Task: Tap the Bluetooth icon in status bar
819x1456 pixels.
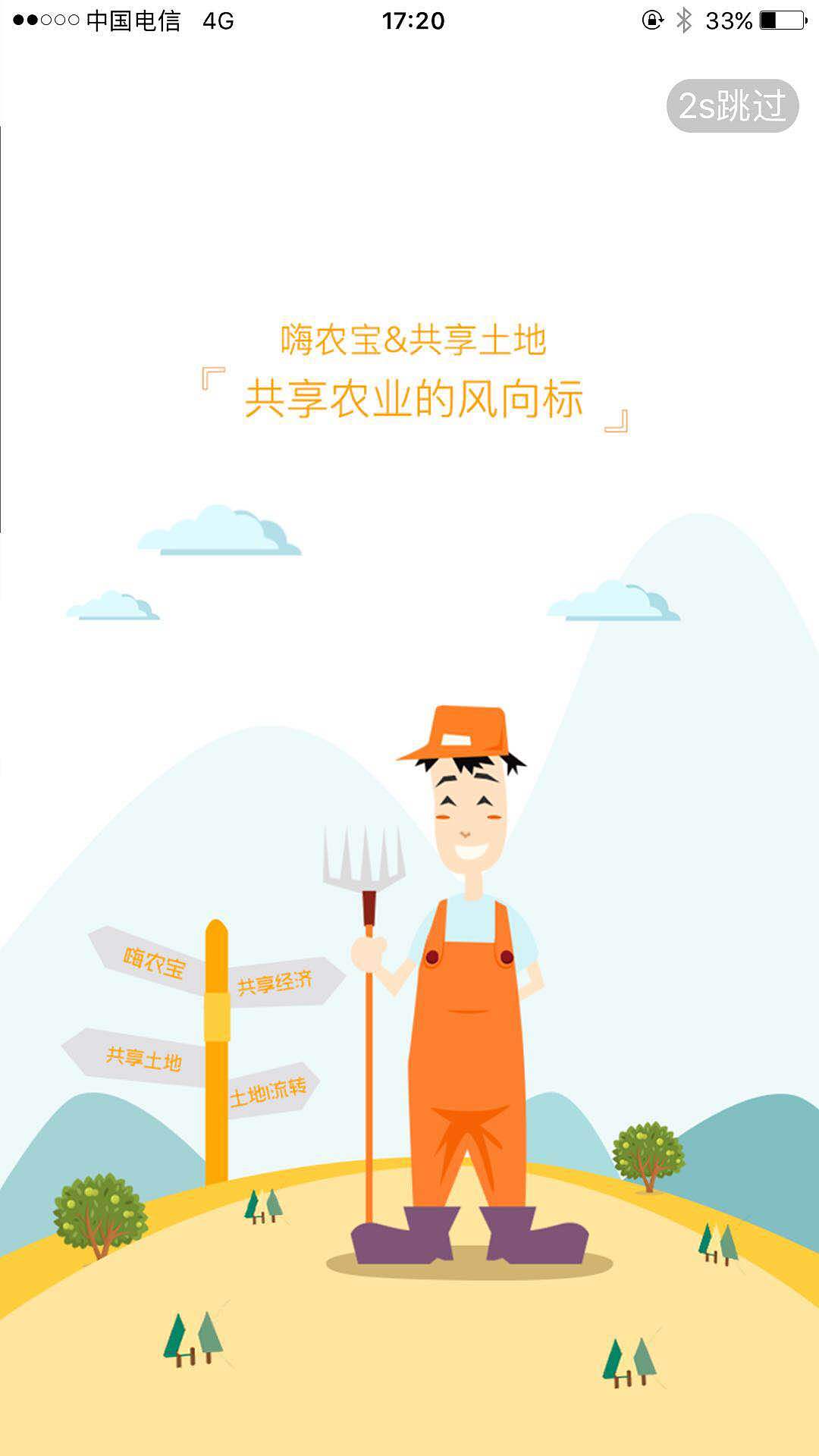Action: (x=686, y=20)
